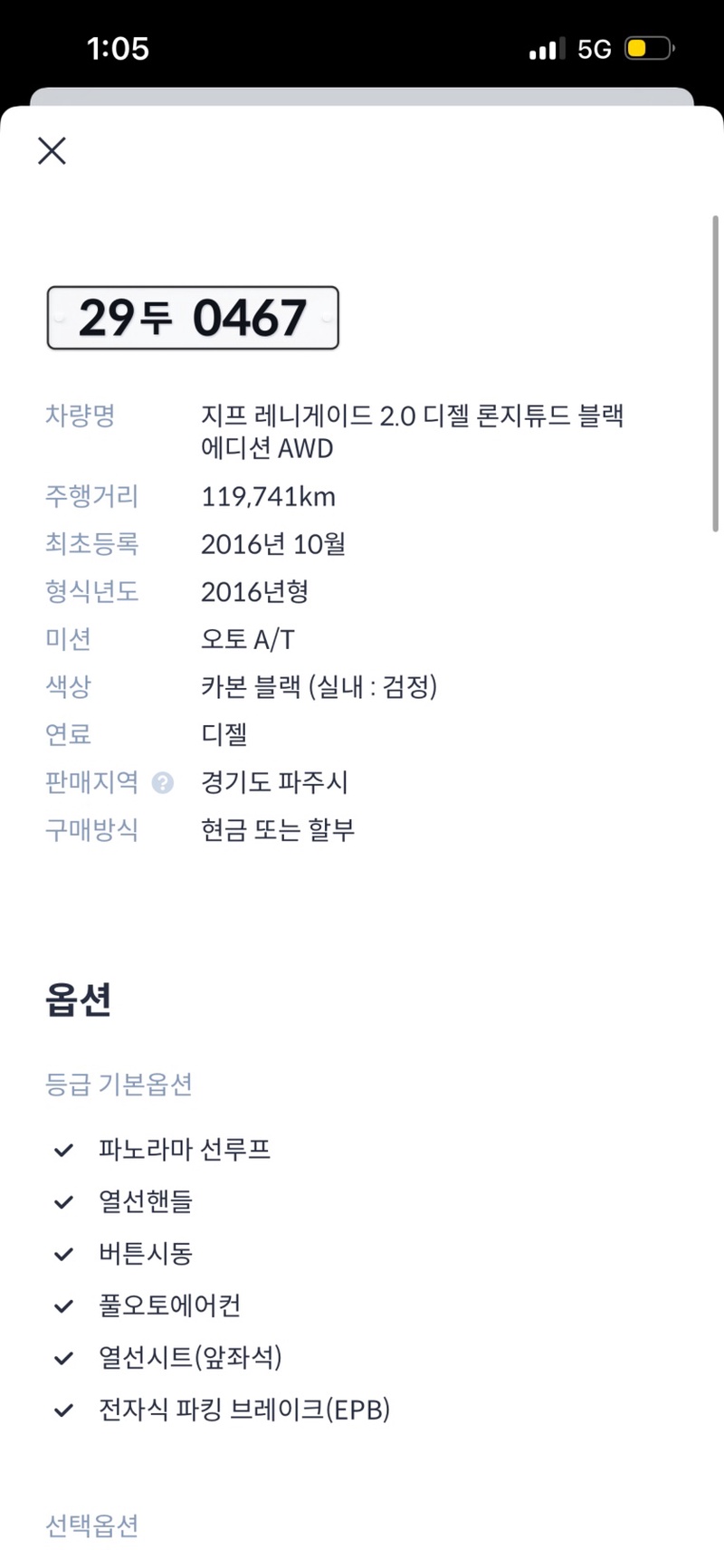The height and width of the screenshot is (1568, 724).
Task: Close the vehicle details sheet
Action: pyautogui.click(x=52, y=150)
